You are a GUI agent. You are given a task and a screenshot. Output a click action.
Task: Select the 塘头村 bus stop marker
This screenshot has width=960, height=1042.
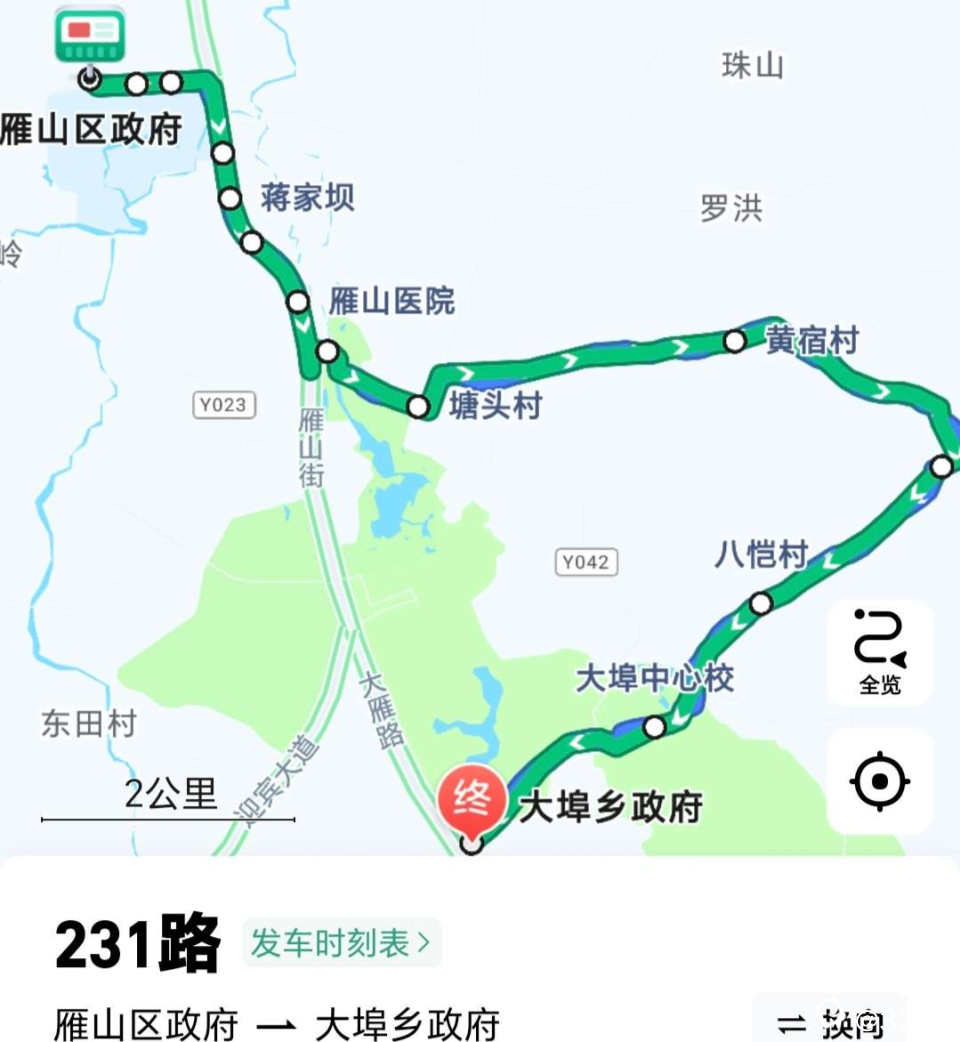pyautogui.click(x=419, y=406)
